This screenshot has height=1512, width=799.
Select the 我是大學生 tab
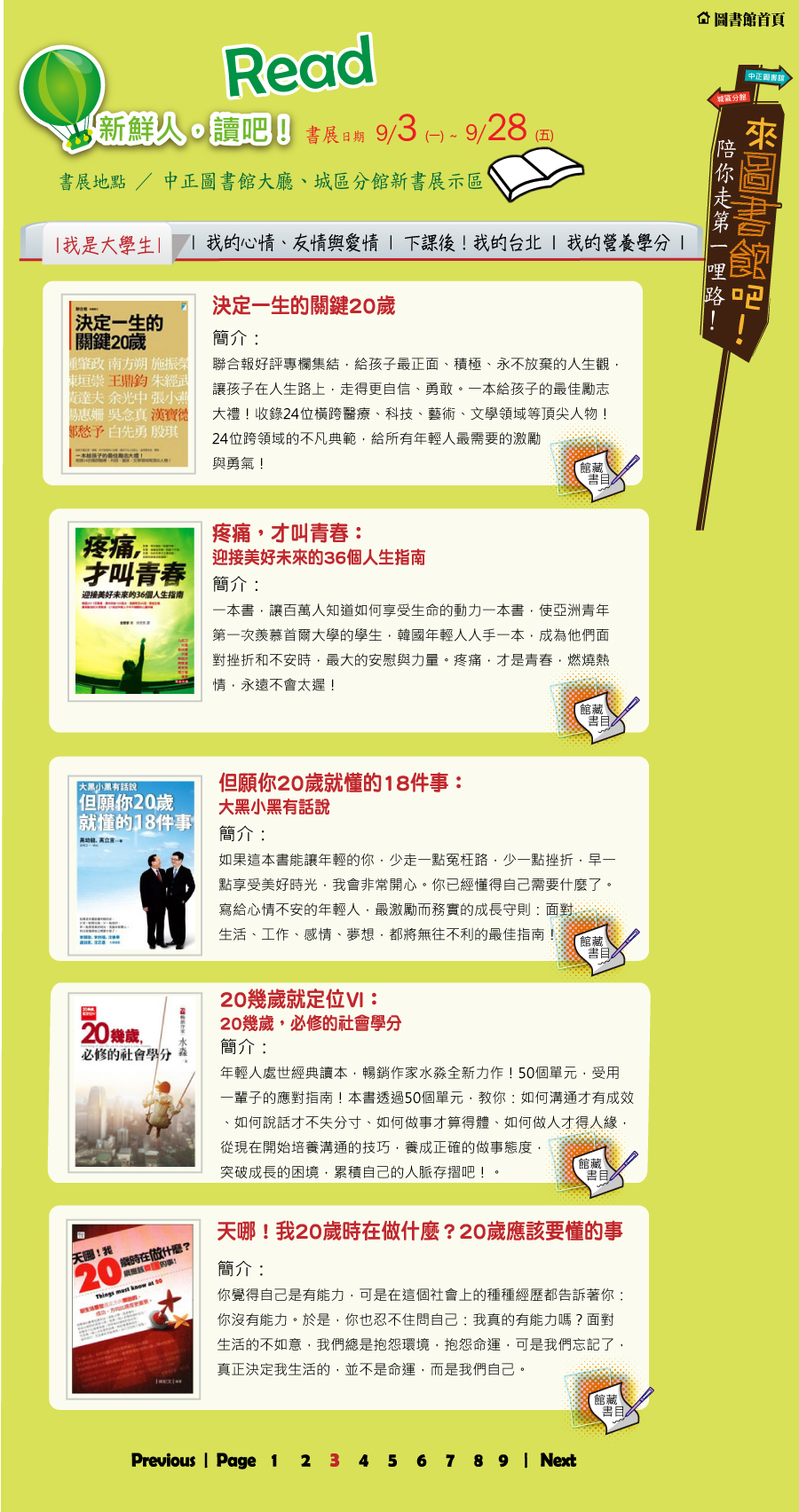(x=109, y=246)
